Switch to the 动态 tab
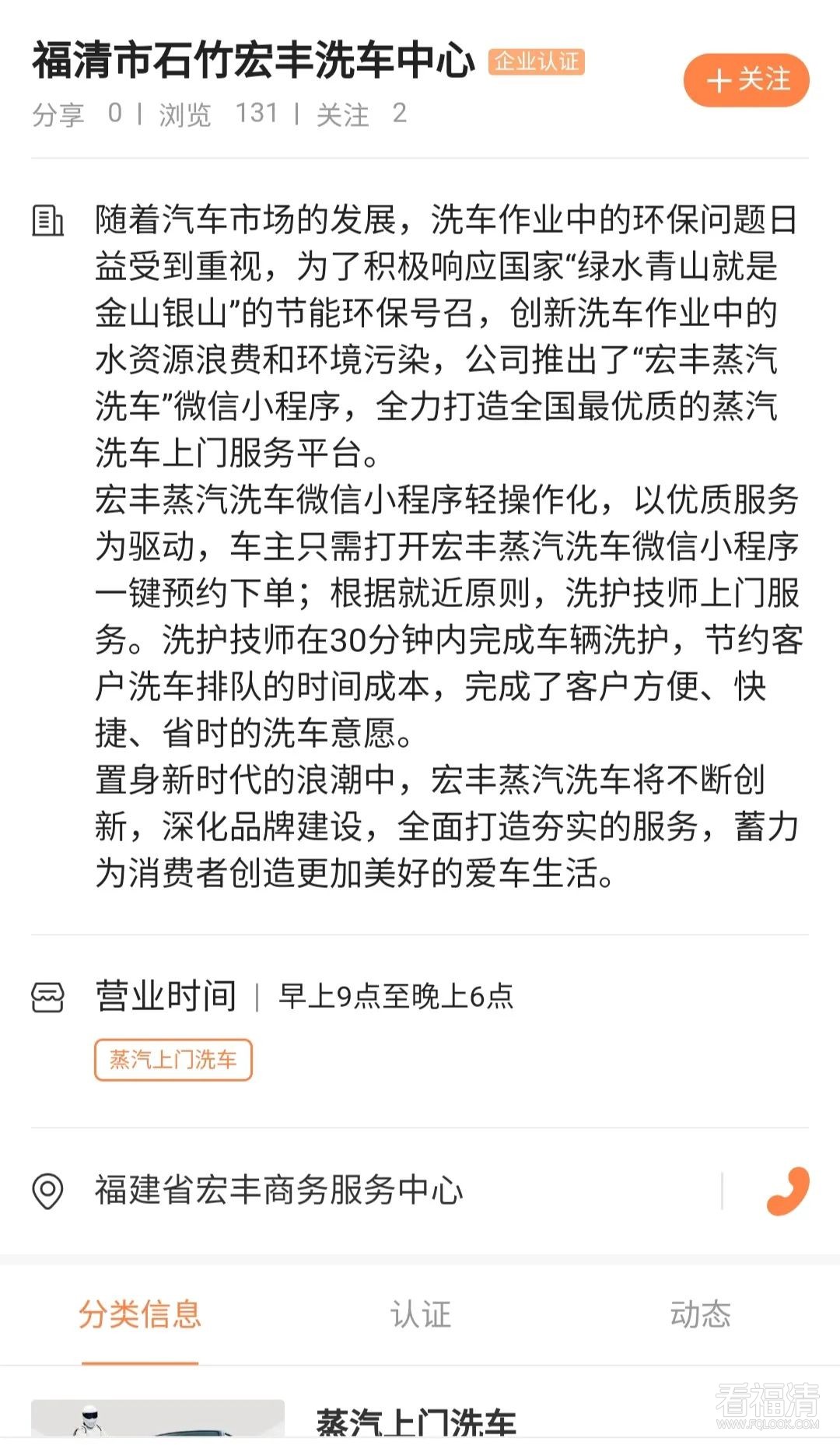 tap(700, 1315)
